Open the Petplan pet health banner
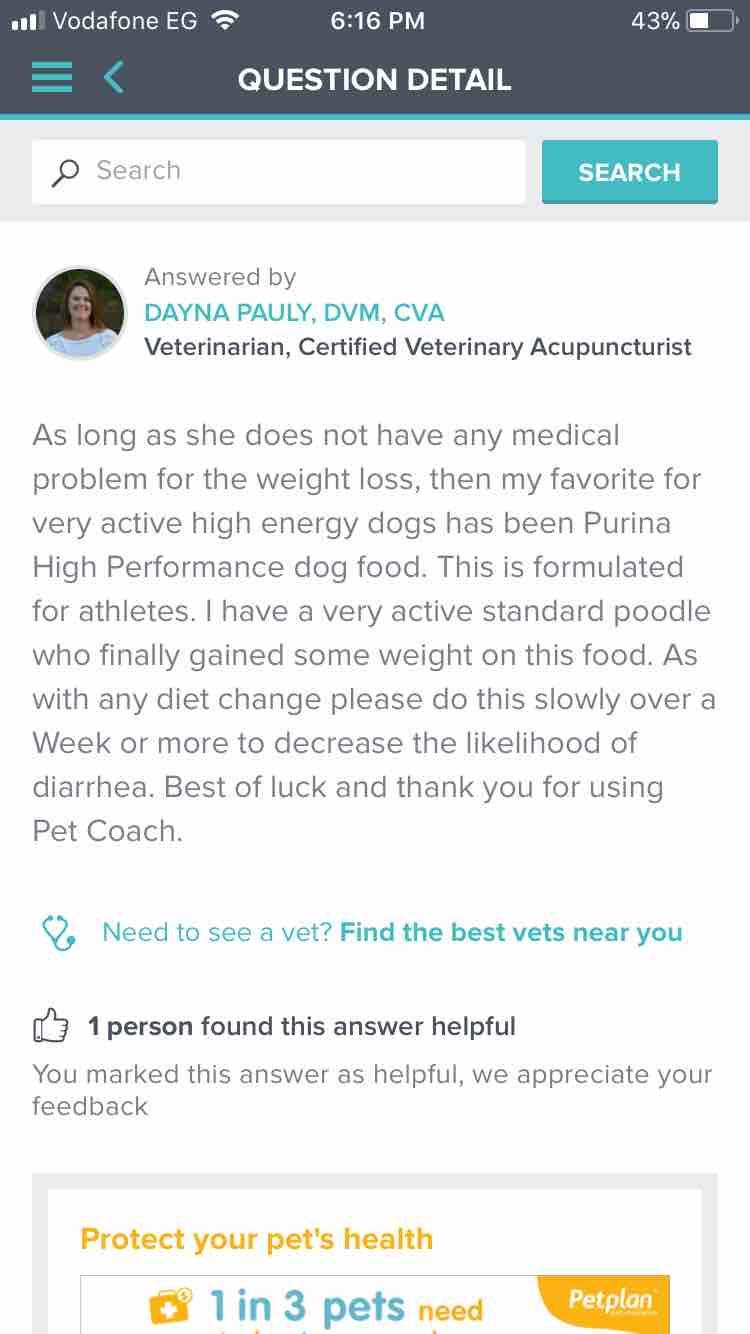This screenshot has height=1334, width=750. 375,1302
